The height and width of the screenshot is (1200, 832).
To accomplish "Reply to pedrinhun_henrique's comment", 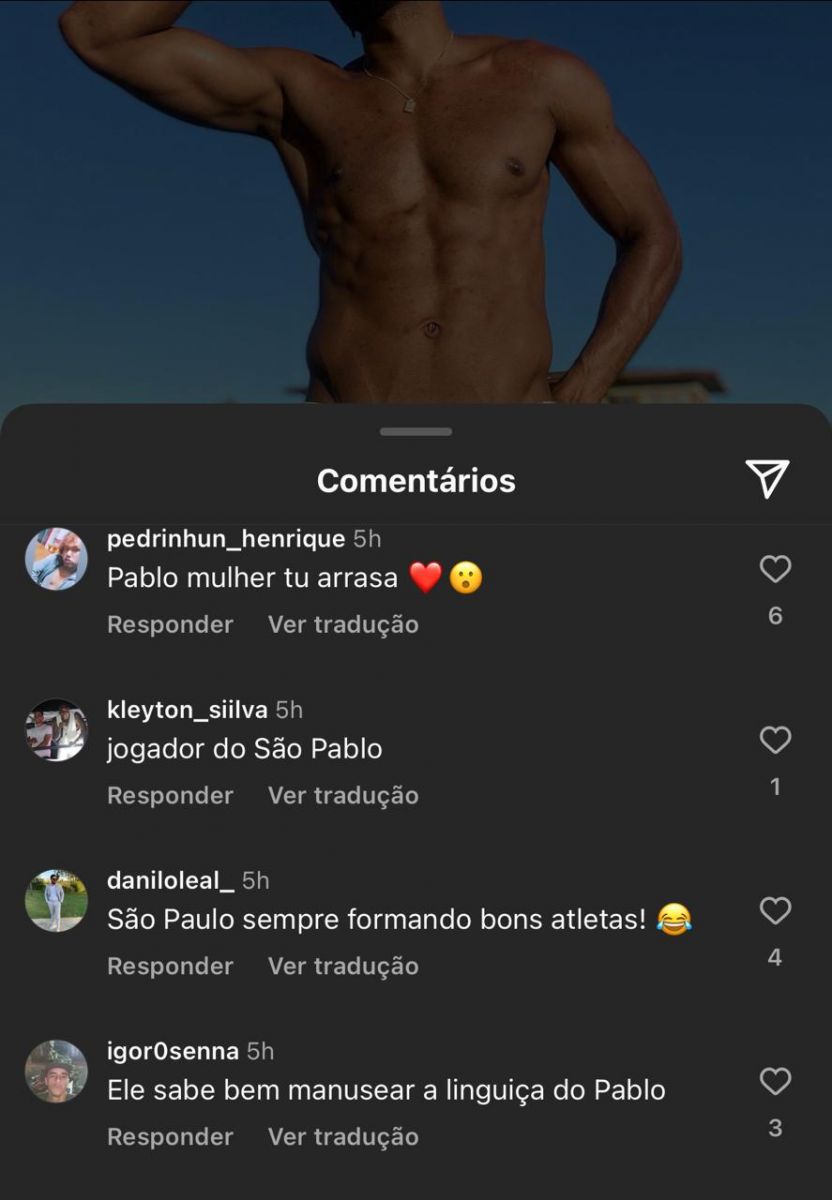I will coord(170,625).
